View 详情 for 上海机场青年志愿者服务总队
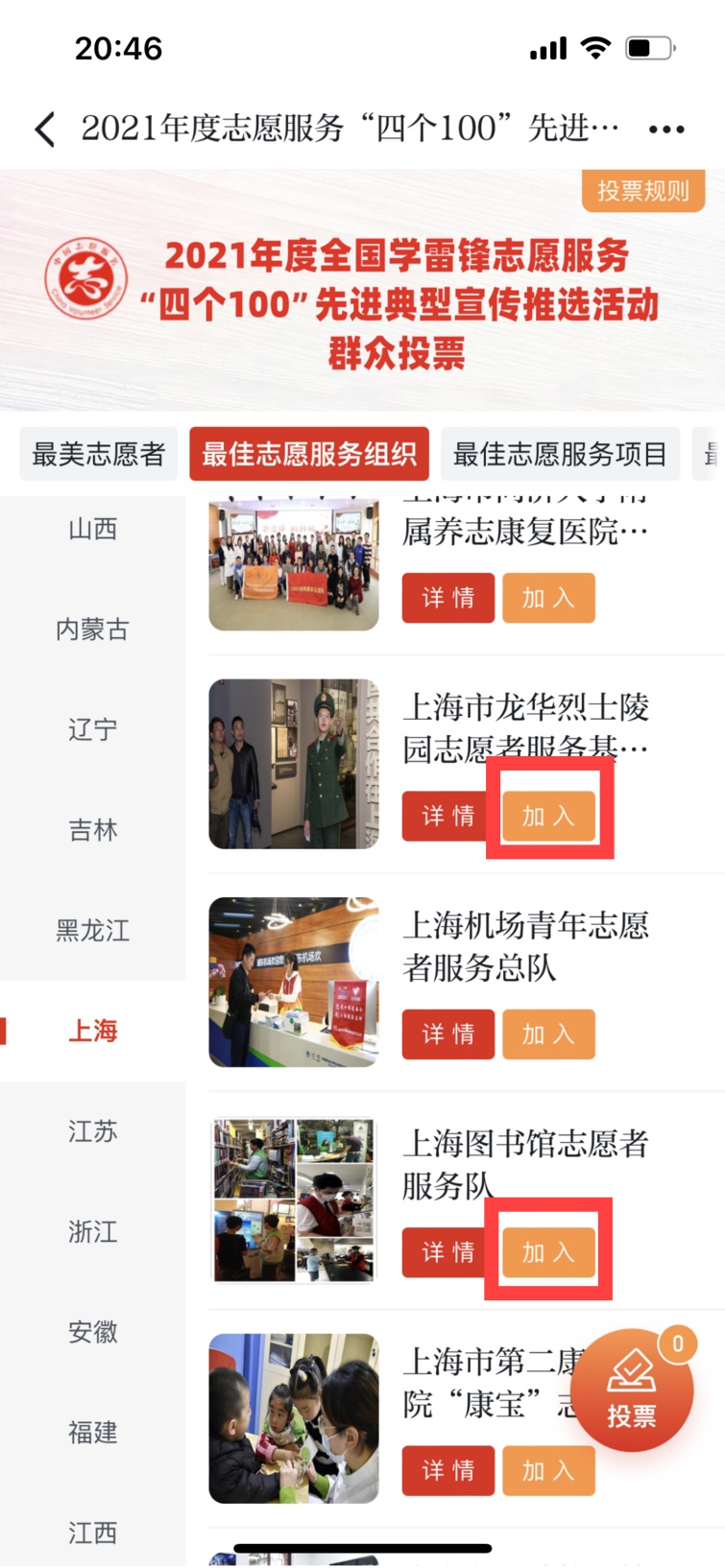The image size is (725, 1568). click(x=447, y=1034)
